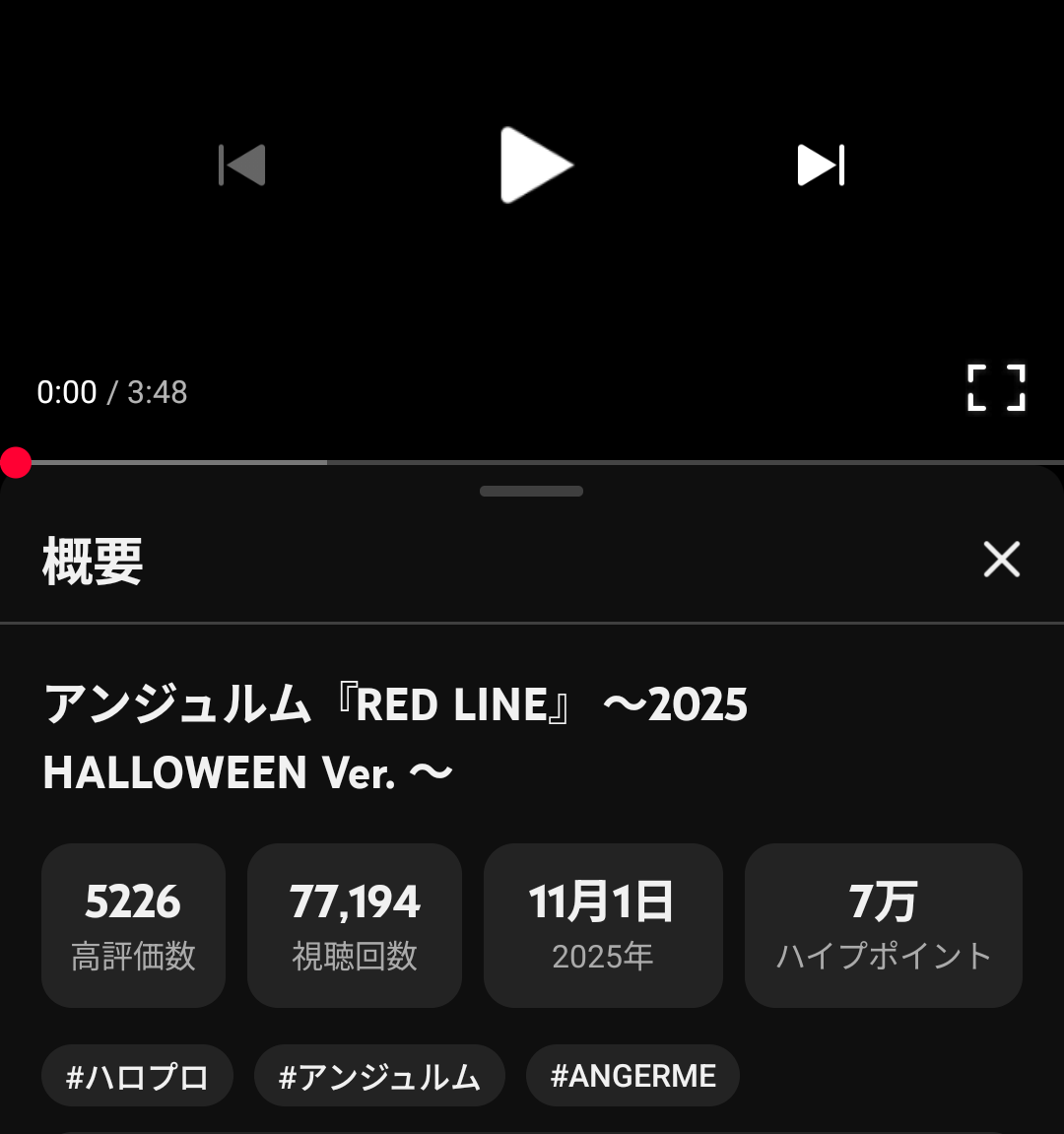
Task: Enter fullscreen mode
Action: pyautogui.click(x=996, y=387)
